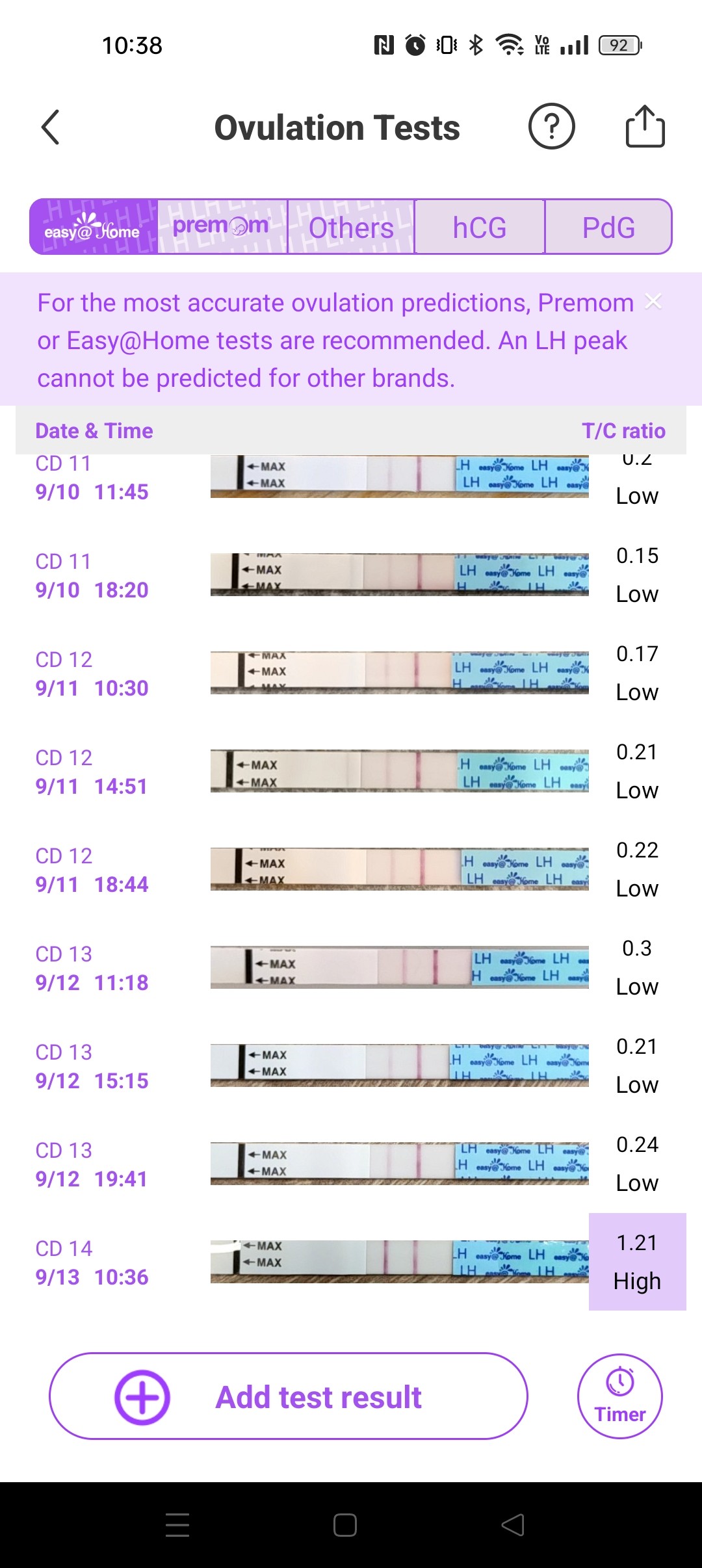The image size is (702, 1568).
Task: Tap the system home button
Action: click(344, 1524)
